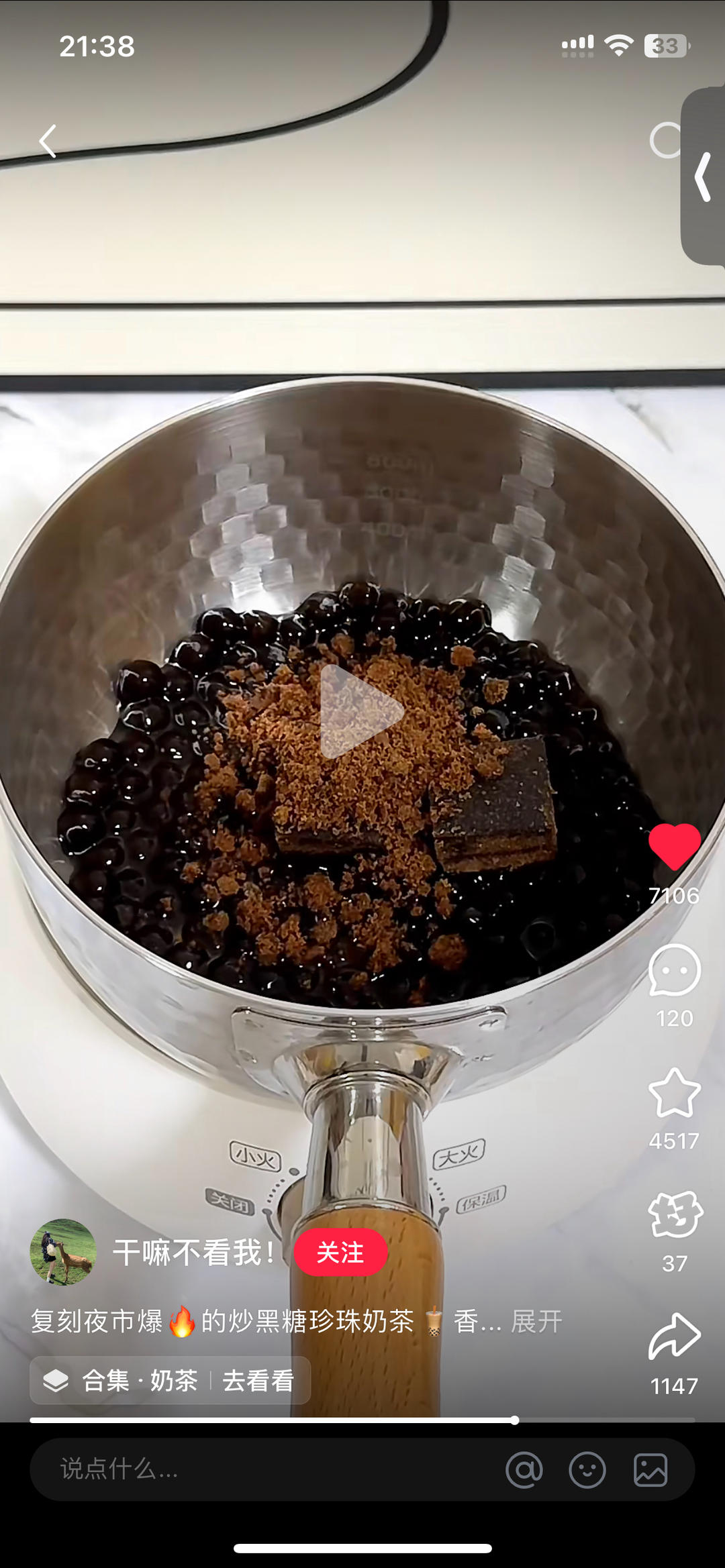Open the comments showing 120
Image resolution: width=725 pixels, height=1568 pixels.
[x=674, y=971]
